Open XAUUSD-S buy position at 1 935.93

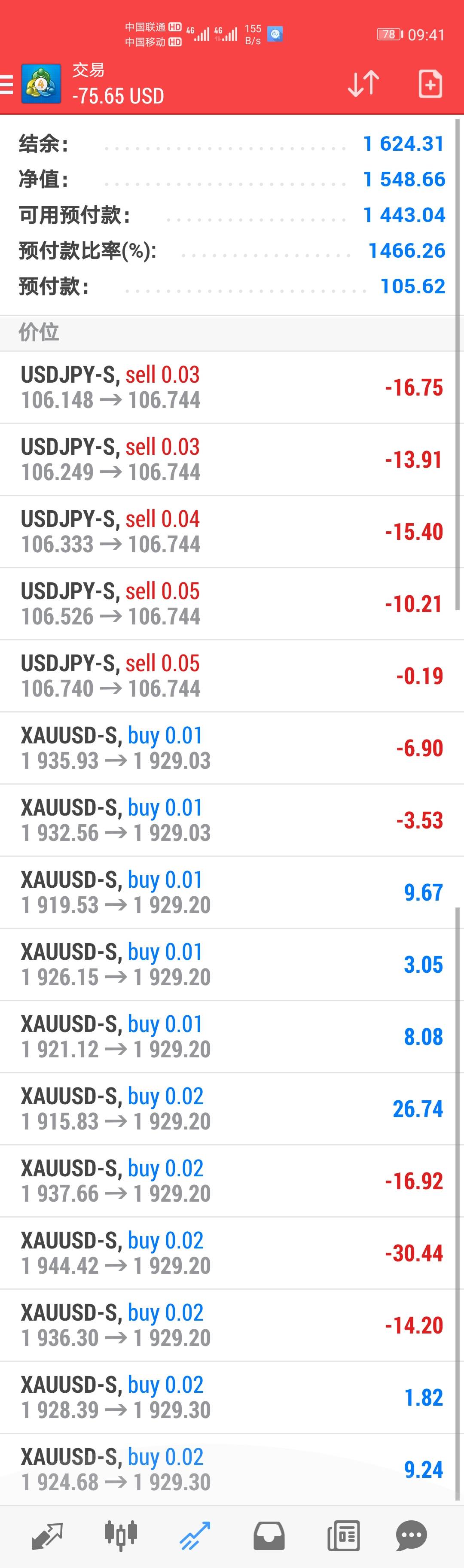(x=232, y=748)
